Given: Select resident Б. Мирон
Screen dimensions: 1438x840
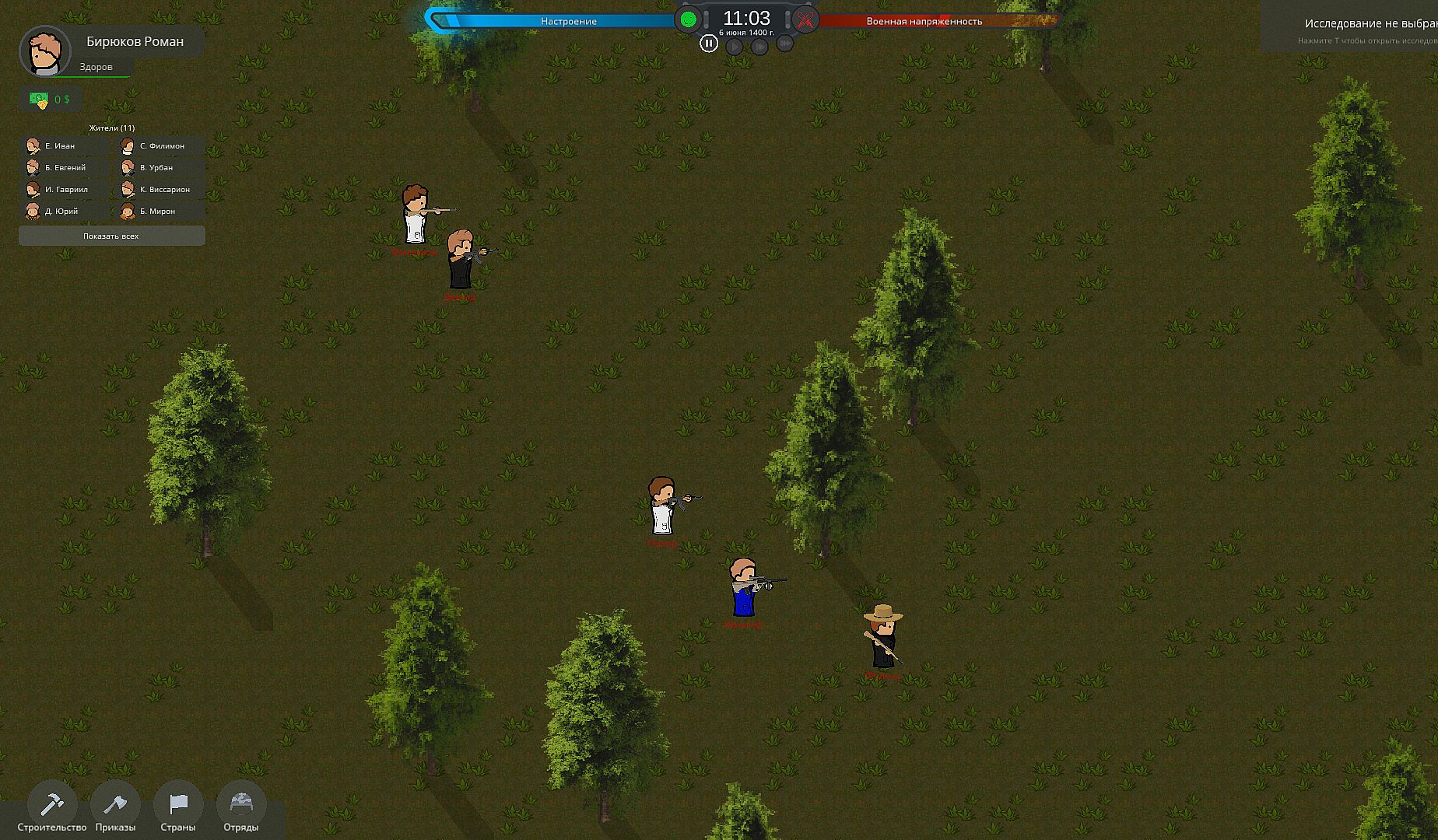Looking at the screenshot, I should click(x=160, y=211).
